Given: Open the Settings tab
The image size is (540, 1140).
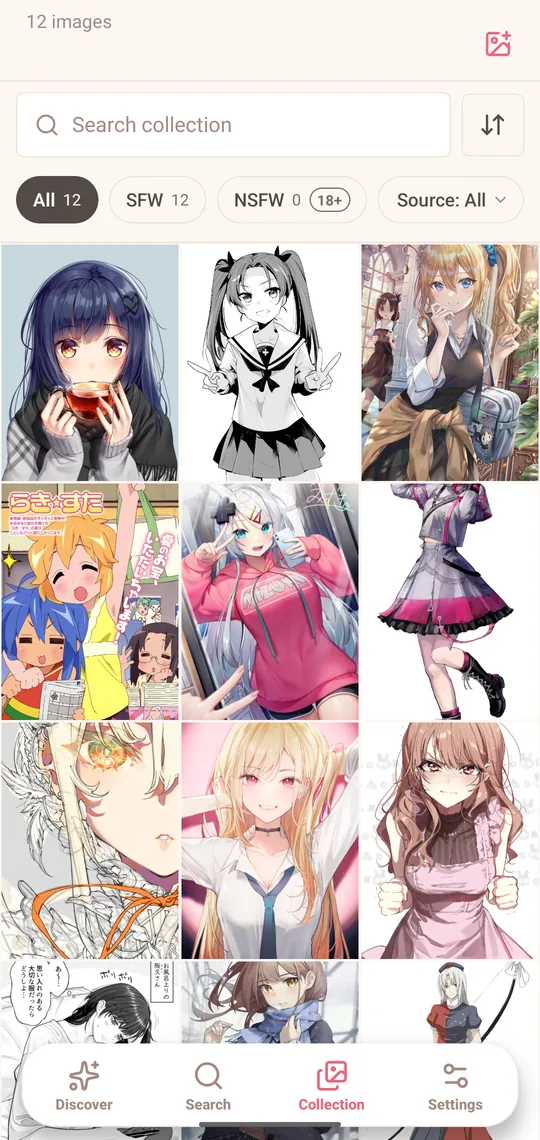Looking at the screenshot, I should [455, 1085].
